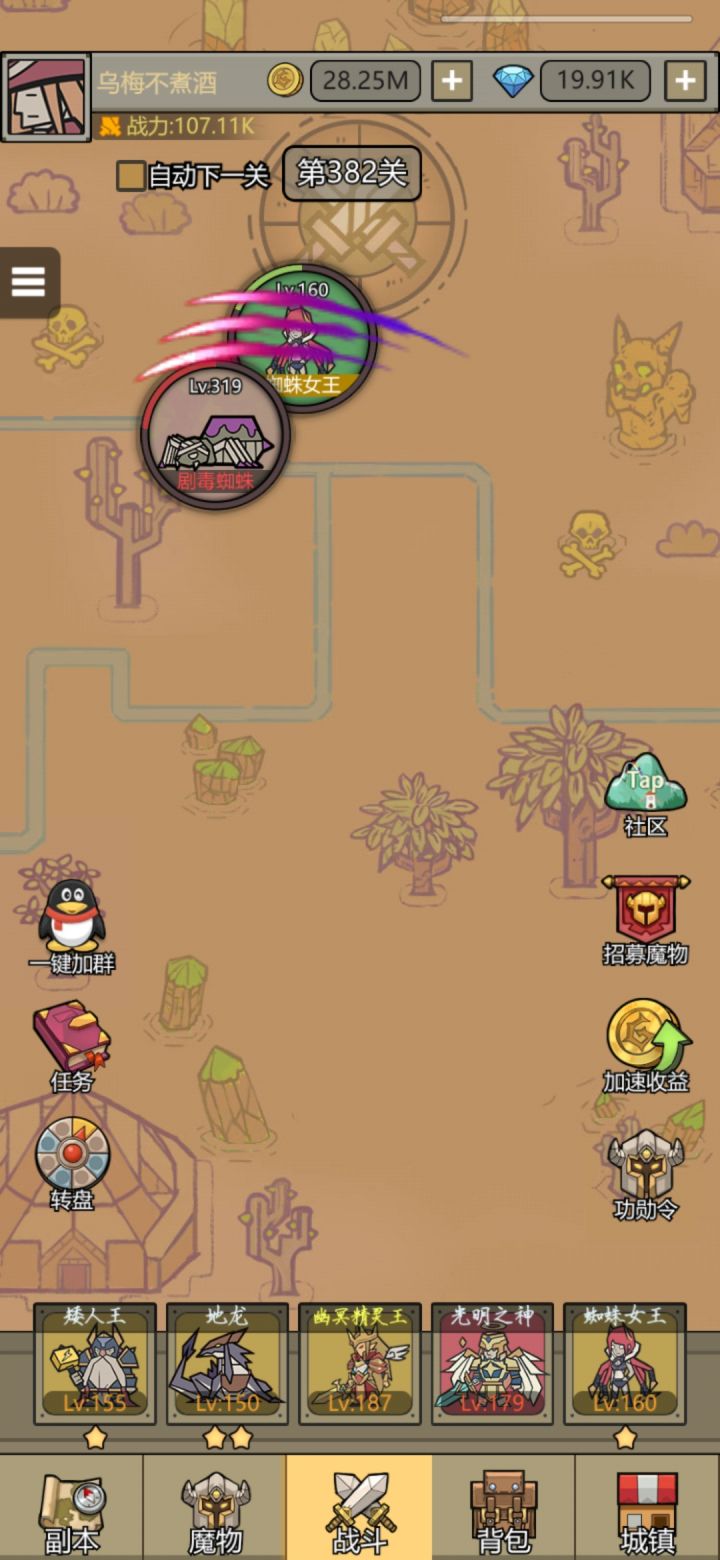Switch to the 城镇 town tab
This screenshot has width=720, height=1560.
point(648,1510)
